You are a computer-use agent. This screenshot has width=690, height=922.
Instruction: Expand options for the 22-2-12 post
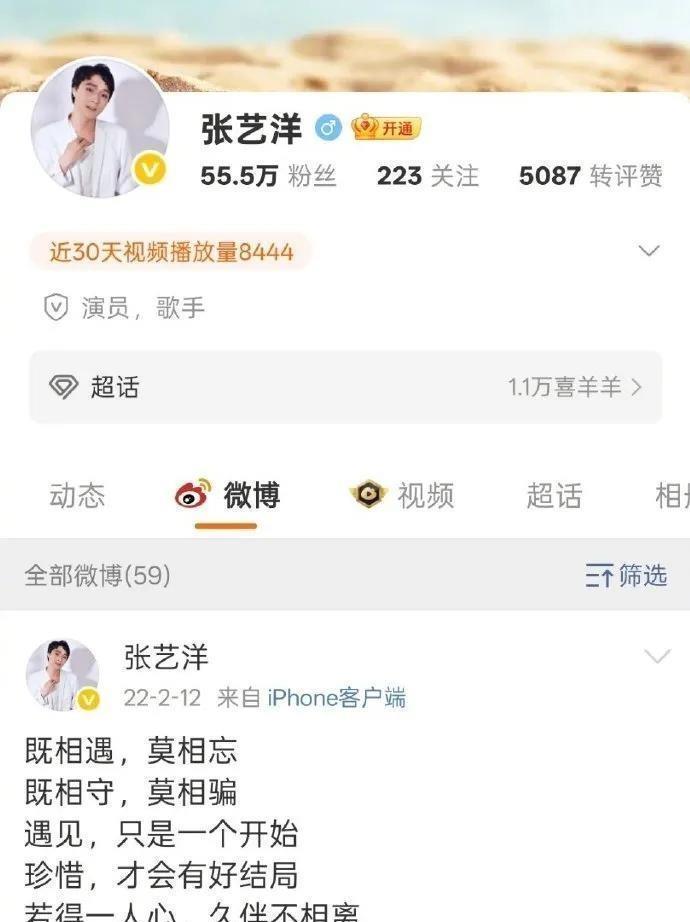657,656
